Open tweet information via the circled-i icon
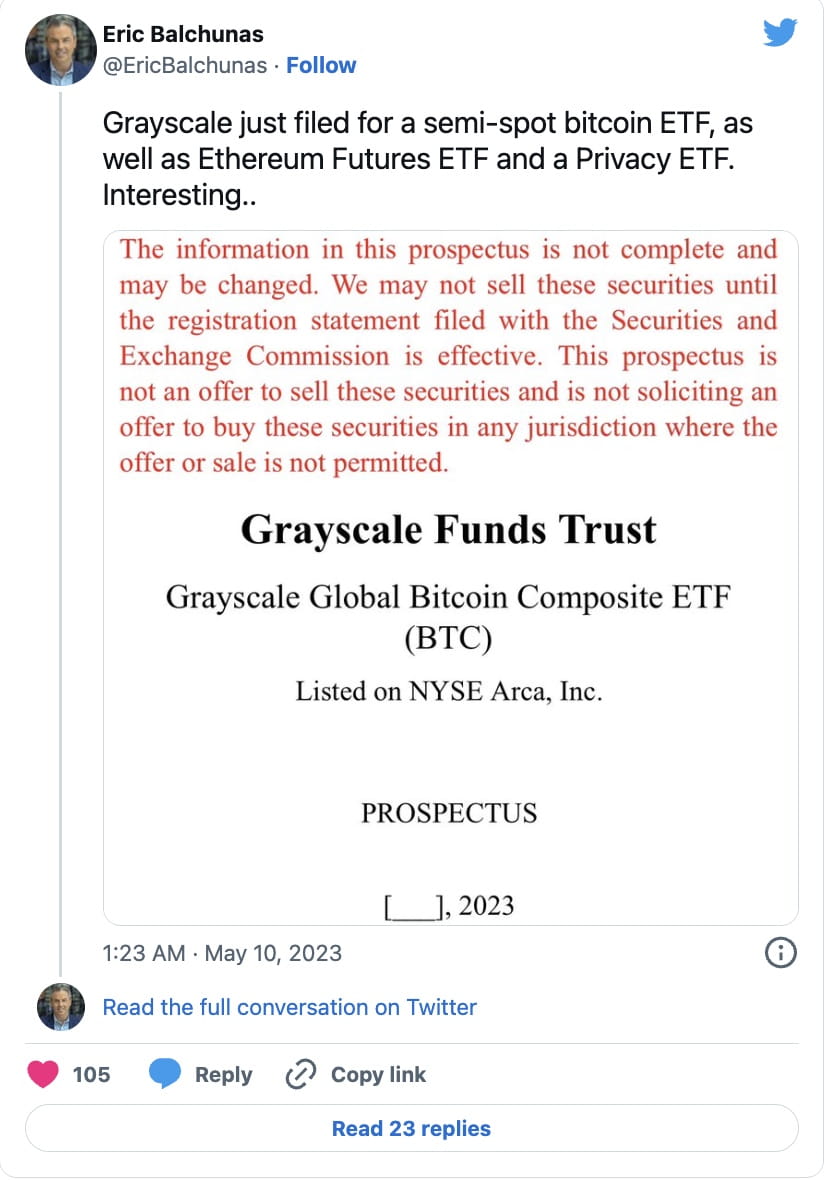 click(781, 953)
